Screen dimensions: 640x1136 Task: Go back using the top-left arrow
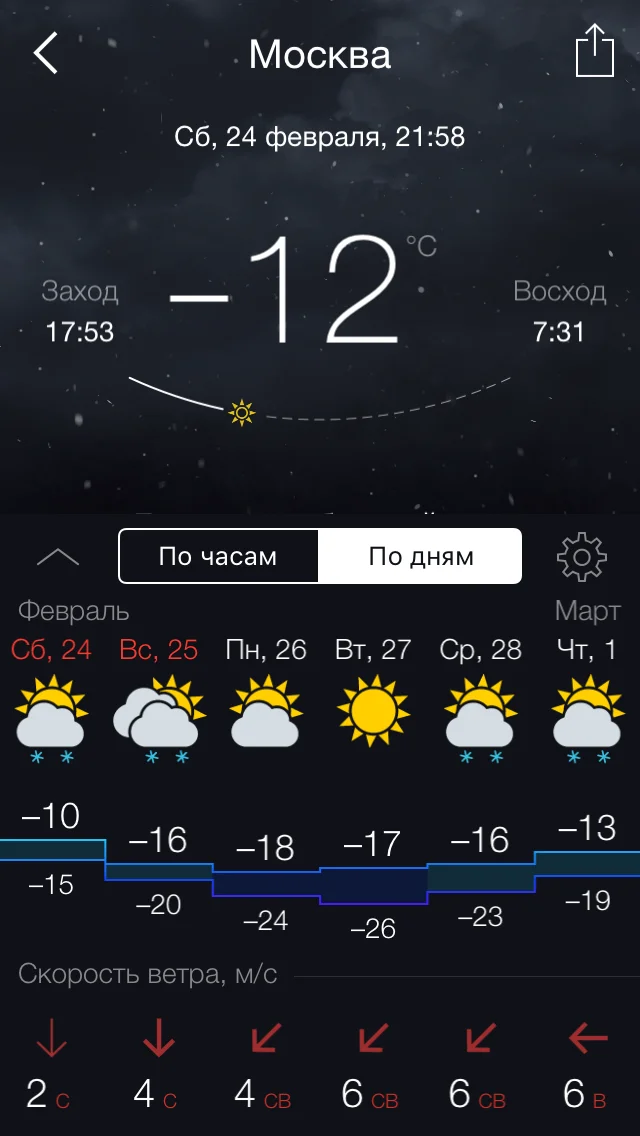(x=46, y=53)
